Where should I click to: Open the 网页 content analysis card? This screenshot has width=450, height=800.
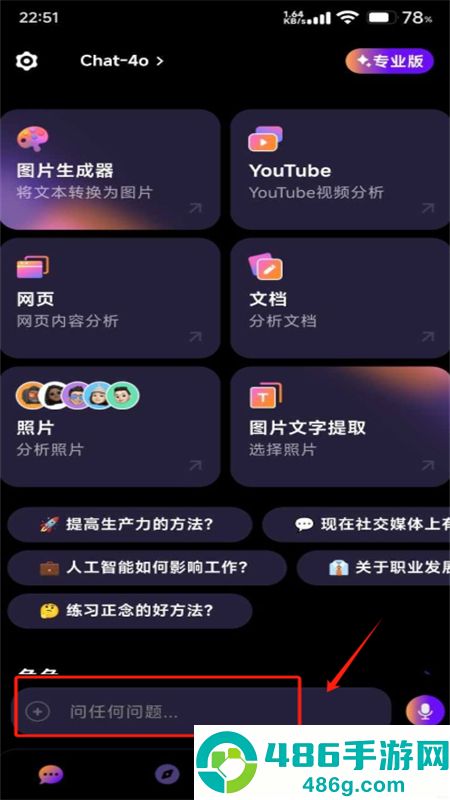[110, 298]
